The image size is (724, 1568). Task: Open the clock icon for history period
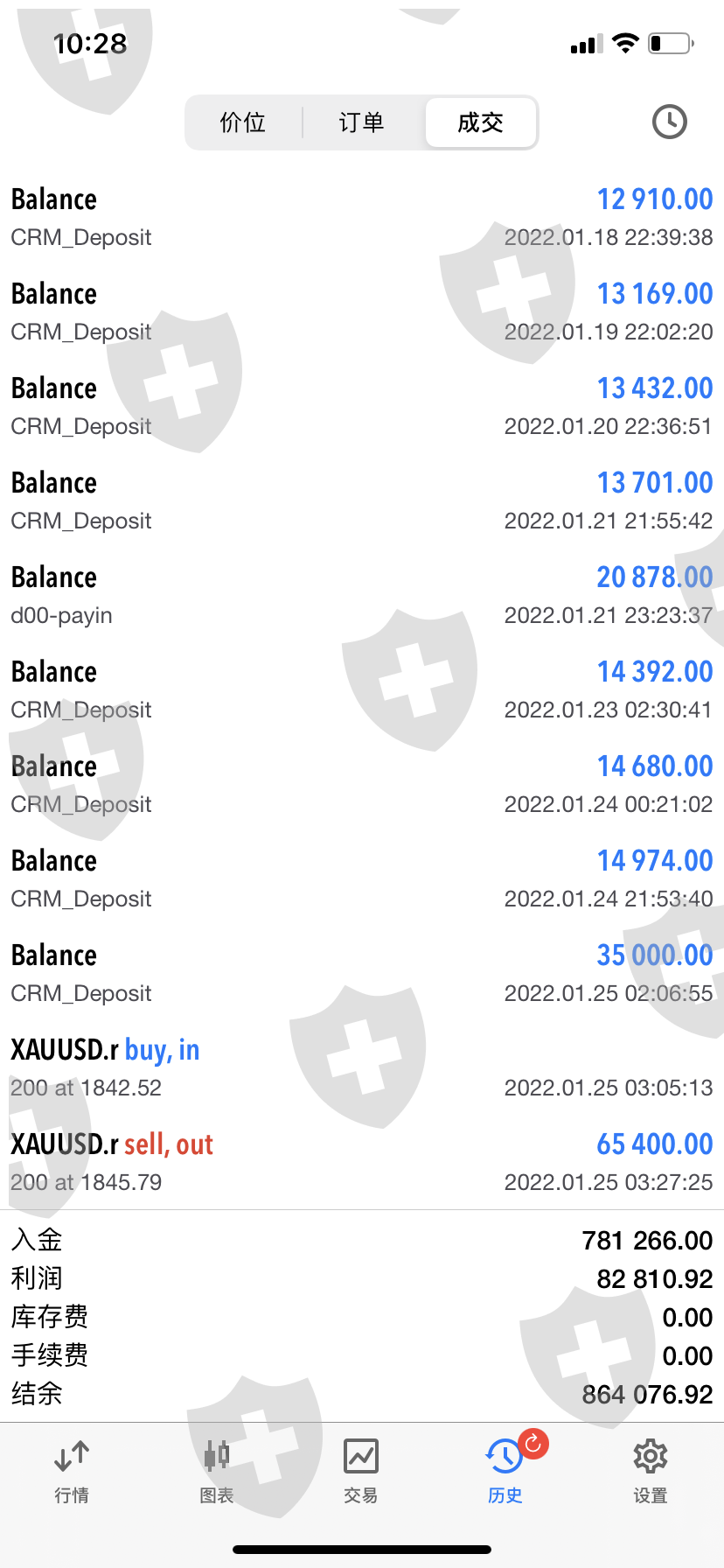(x=670, y=122)
